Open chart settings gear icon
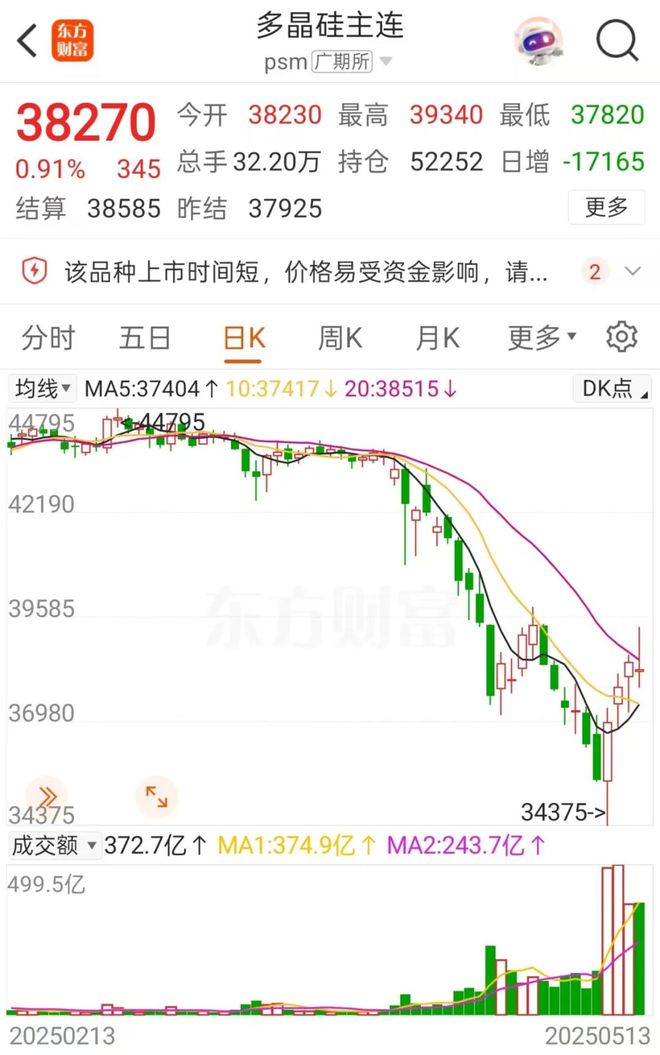 tap(621, 337)
